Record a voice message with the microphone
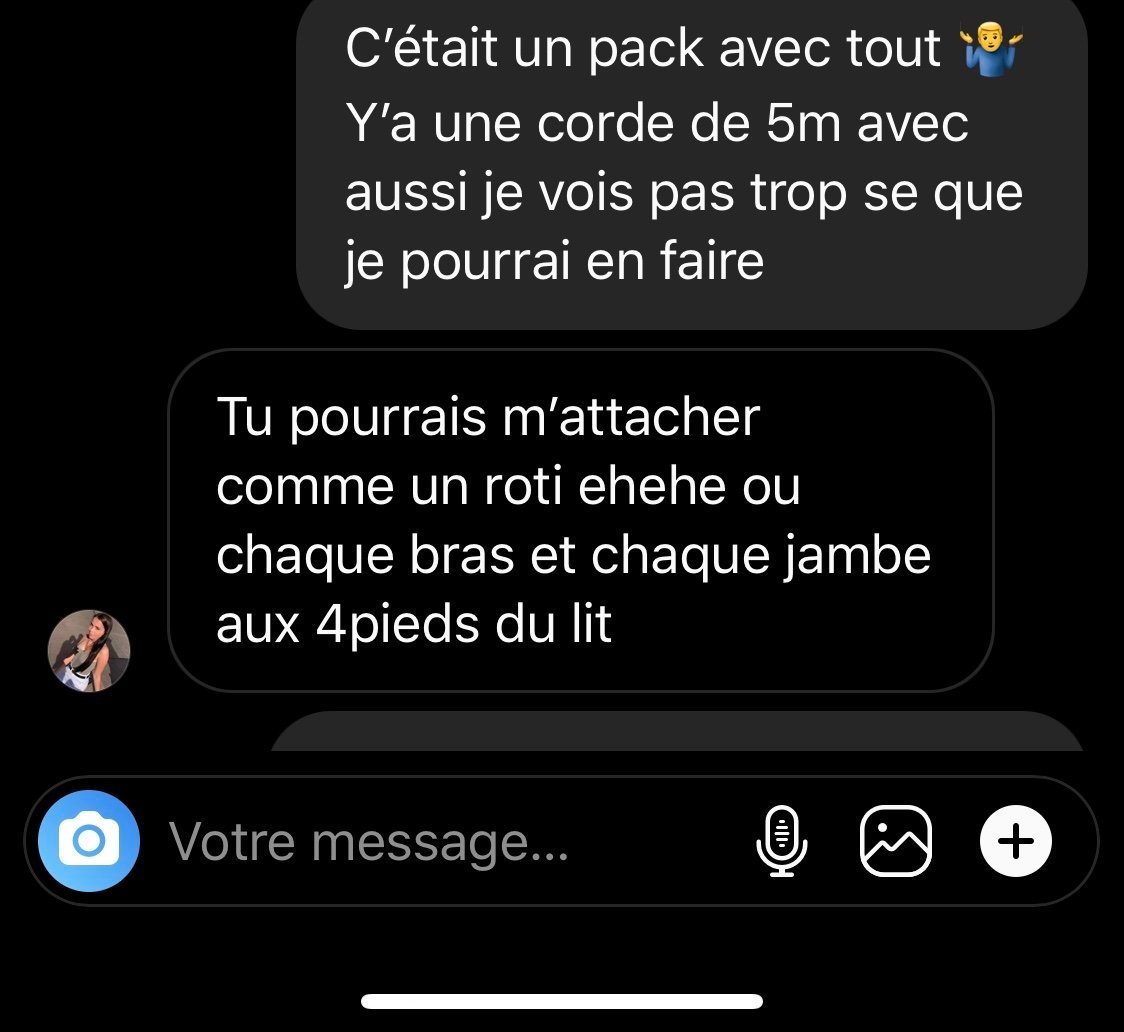 (x=782, y=841)
